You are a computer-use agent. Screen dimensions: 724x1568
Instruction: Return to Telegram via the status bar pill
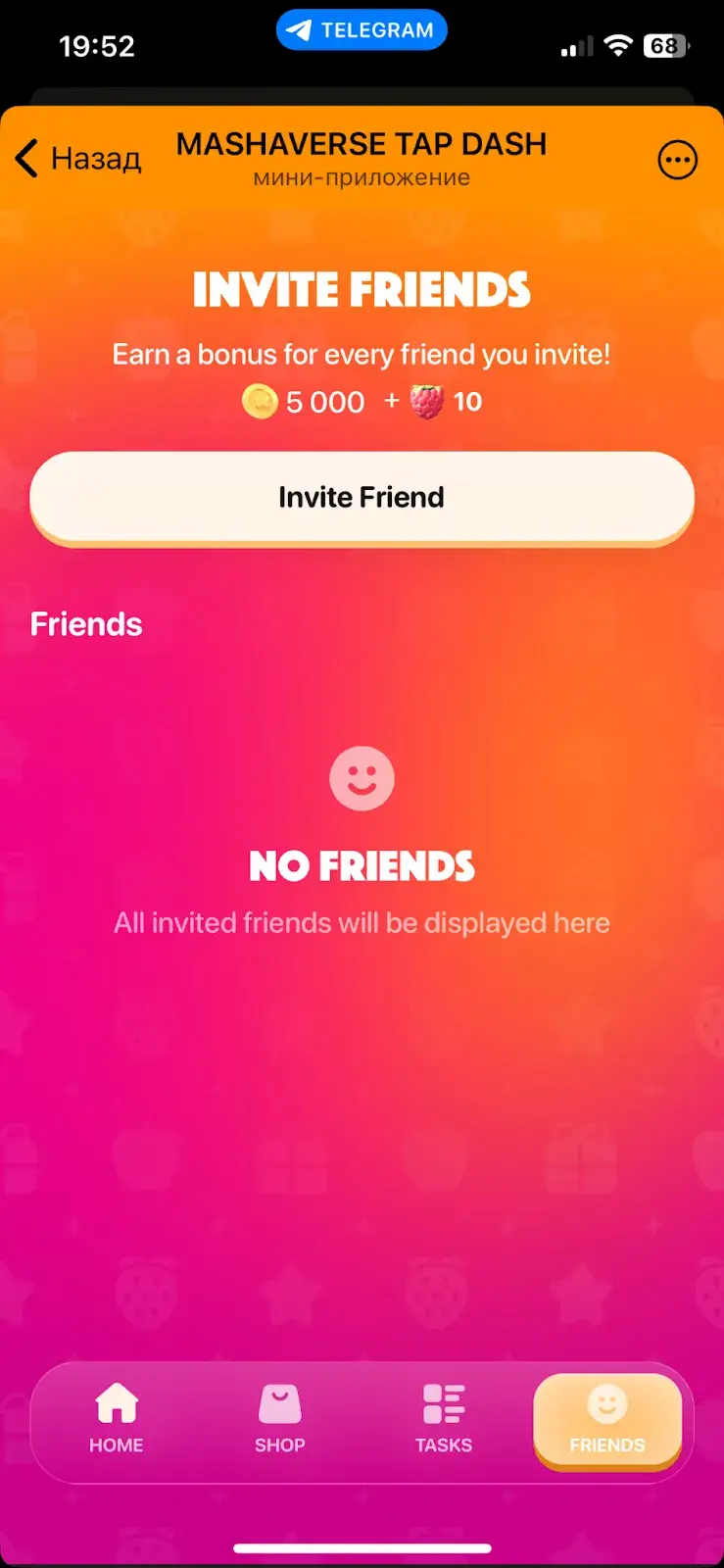pyautogui.click(x=362, y=30)
